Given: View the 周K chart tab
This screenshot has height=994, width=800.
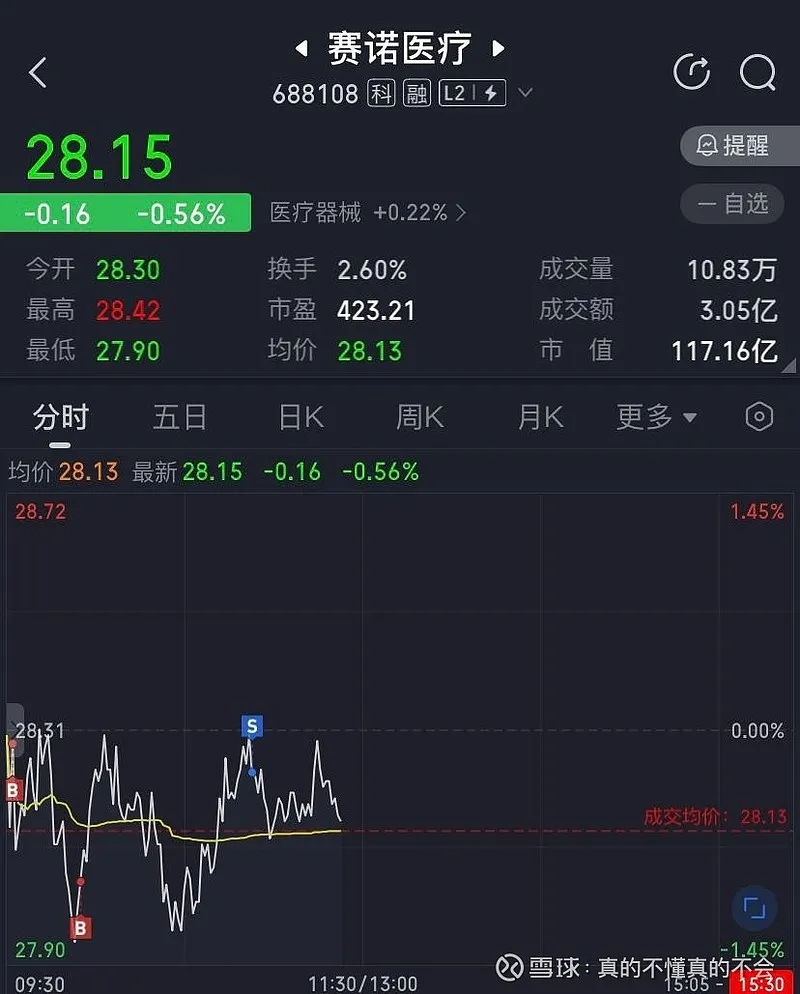Looking at the screenshot, I should click(x=420, y=417).
